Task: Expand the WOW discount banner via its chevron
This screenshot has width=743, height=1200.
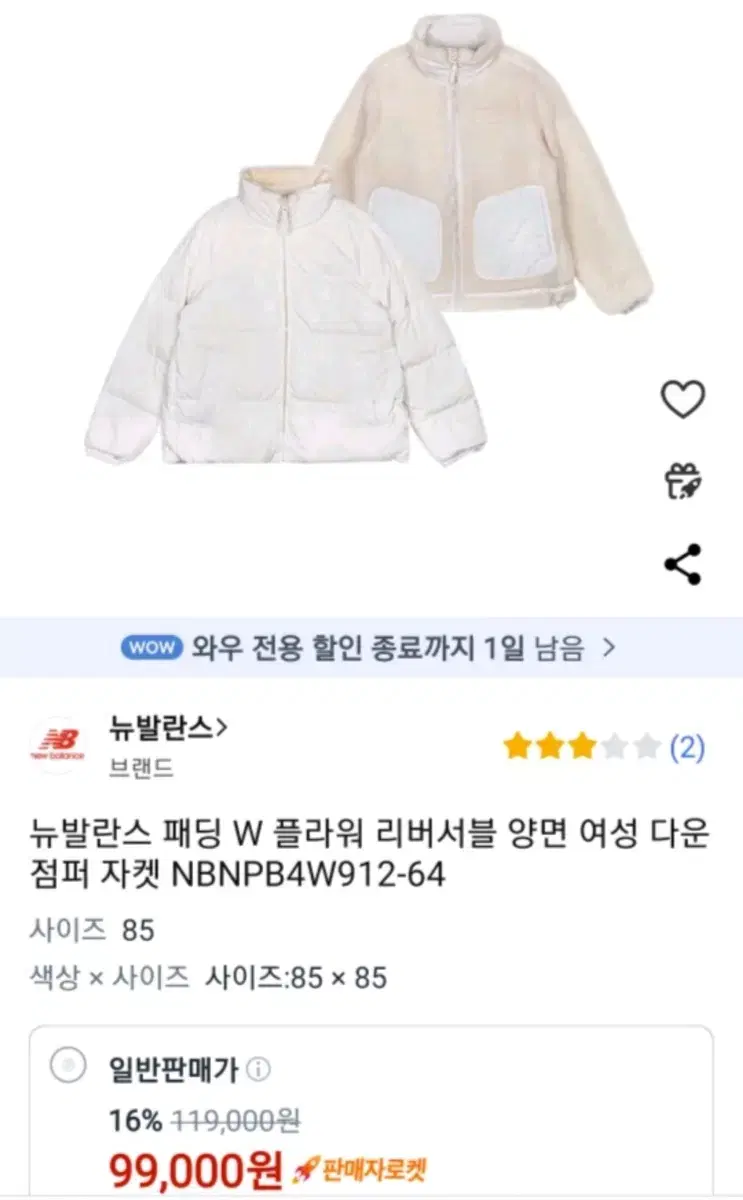Action: 607,648
